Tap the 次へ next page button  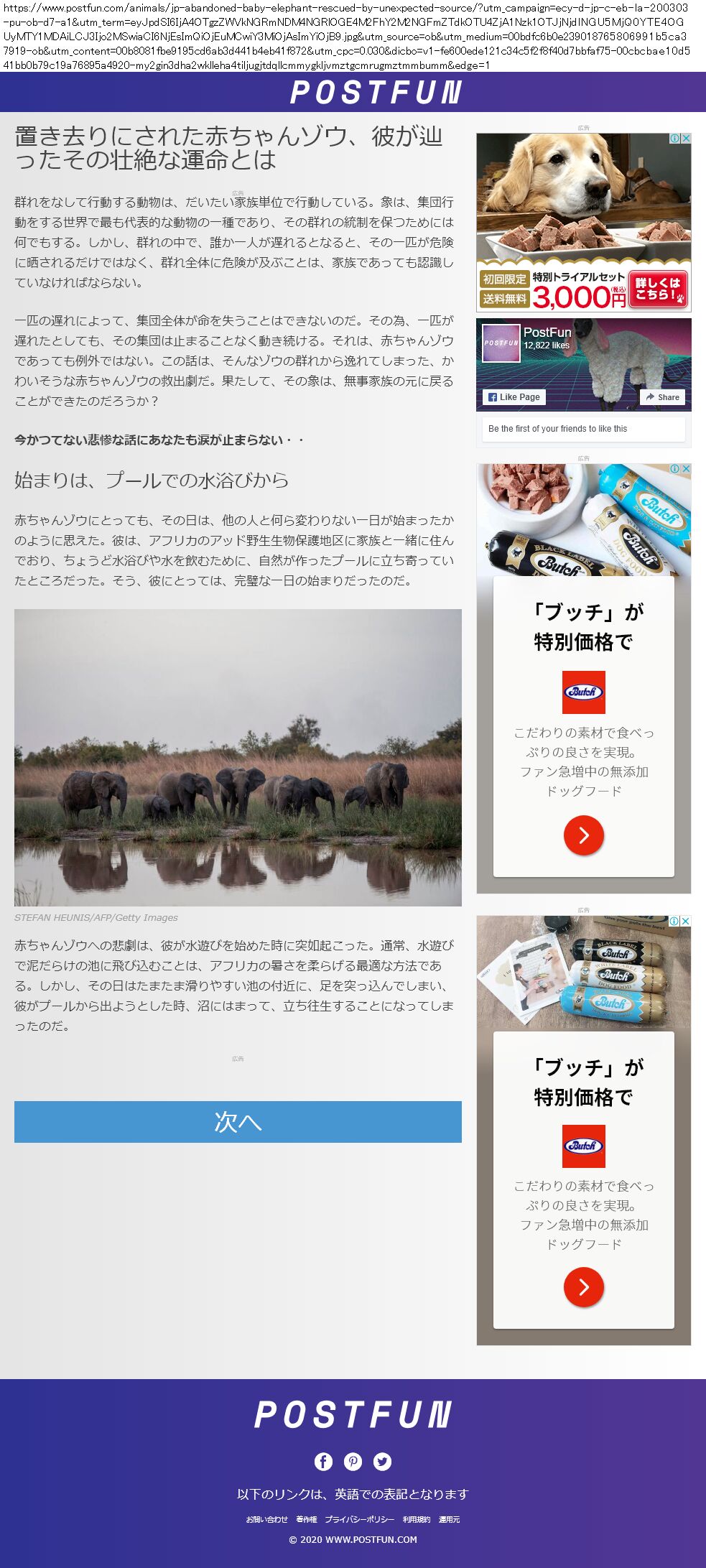click(x=238, y=1121)
